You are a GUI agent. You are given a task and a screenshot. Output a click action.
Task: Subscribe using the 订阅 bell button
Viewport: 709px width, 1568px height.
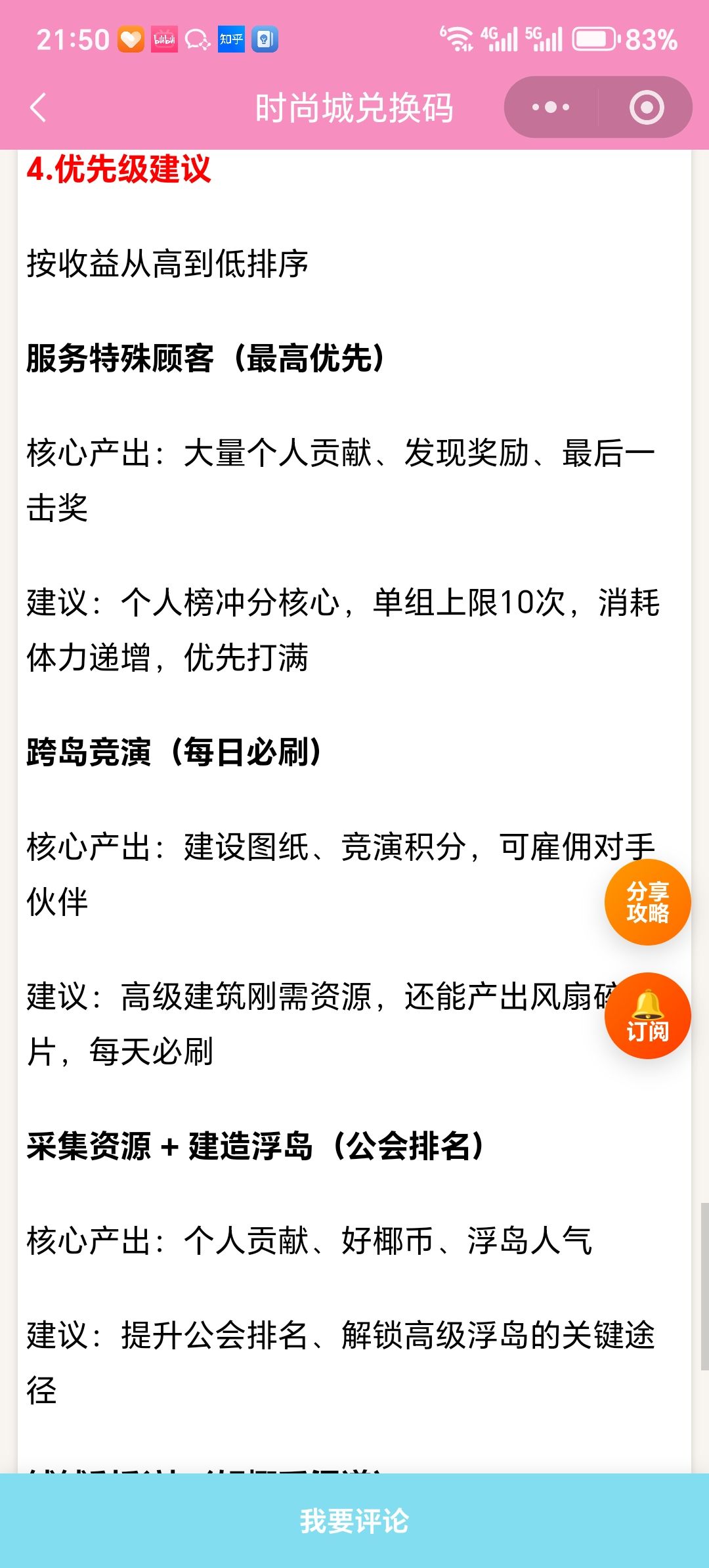tap(647, 1016)
